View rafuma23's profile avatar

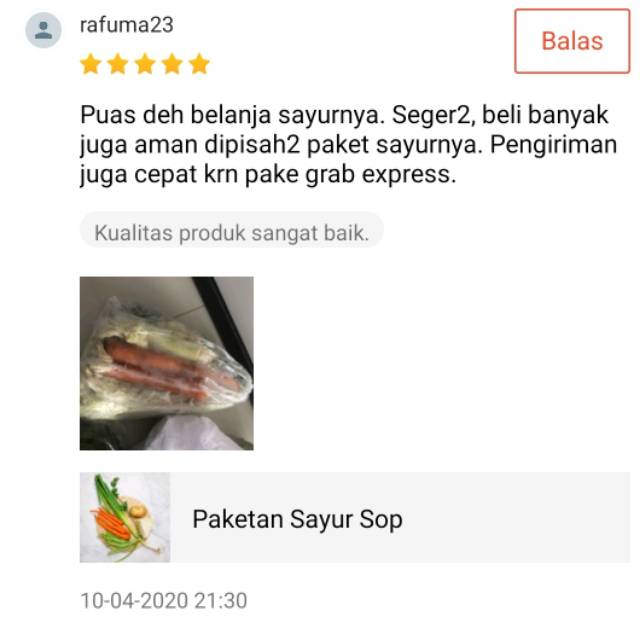(x=43, y=30)
